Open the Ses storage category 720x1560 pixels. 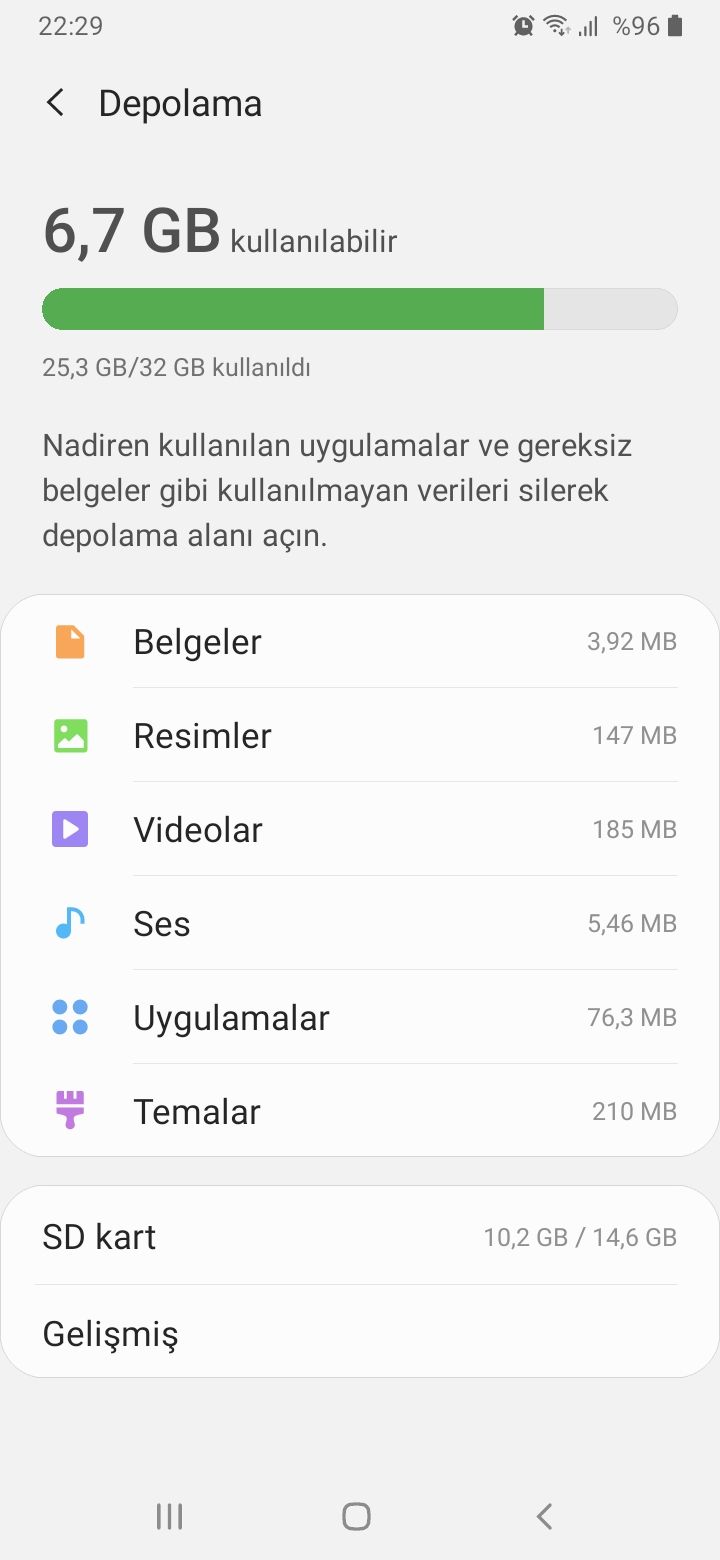click(360, 924)
